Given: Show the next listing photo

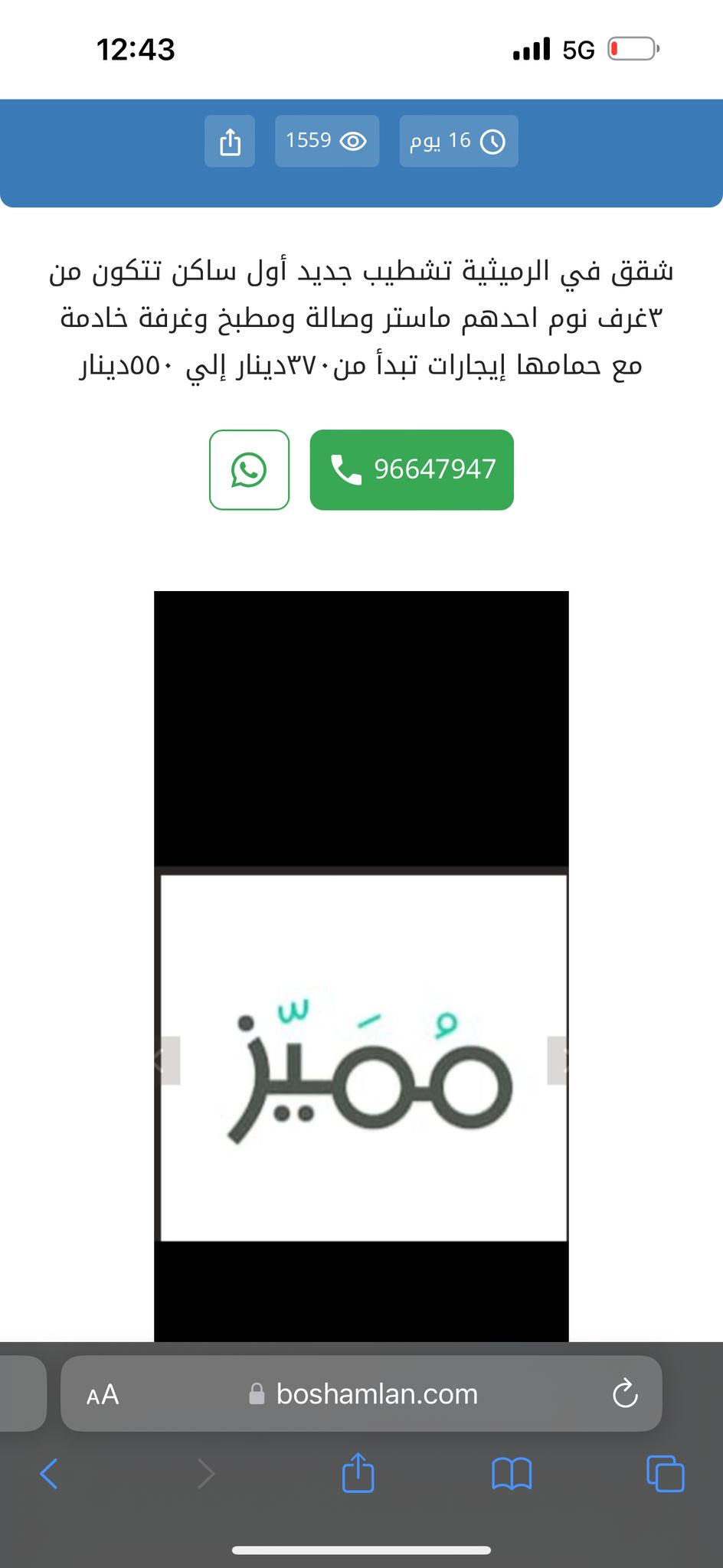Looking at the screenshot, I should pos(558,1060).
